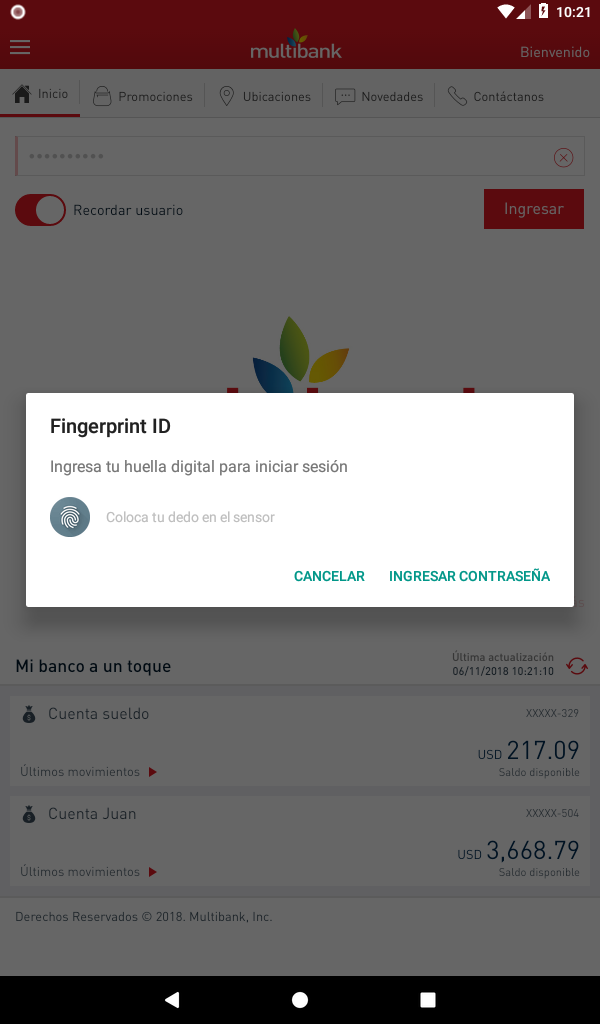Tap the Inicio home tab
This screenshot has width=600, height=1024.
[x=40, y=94]
